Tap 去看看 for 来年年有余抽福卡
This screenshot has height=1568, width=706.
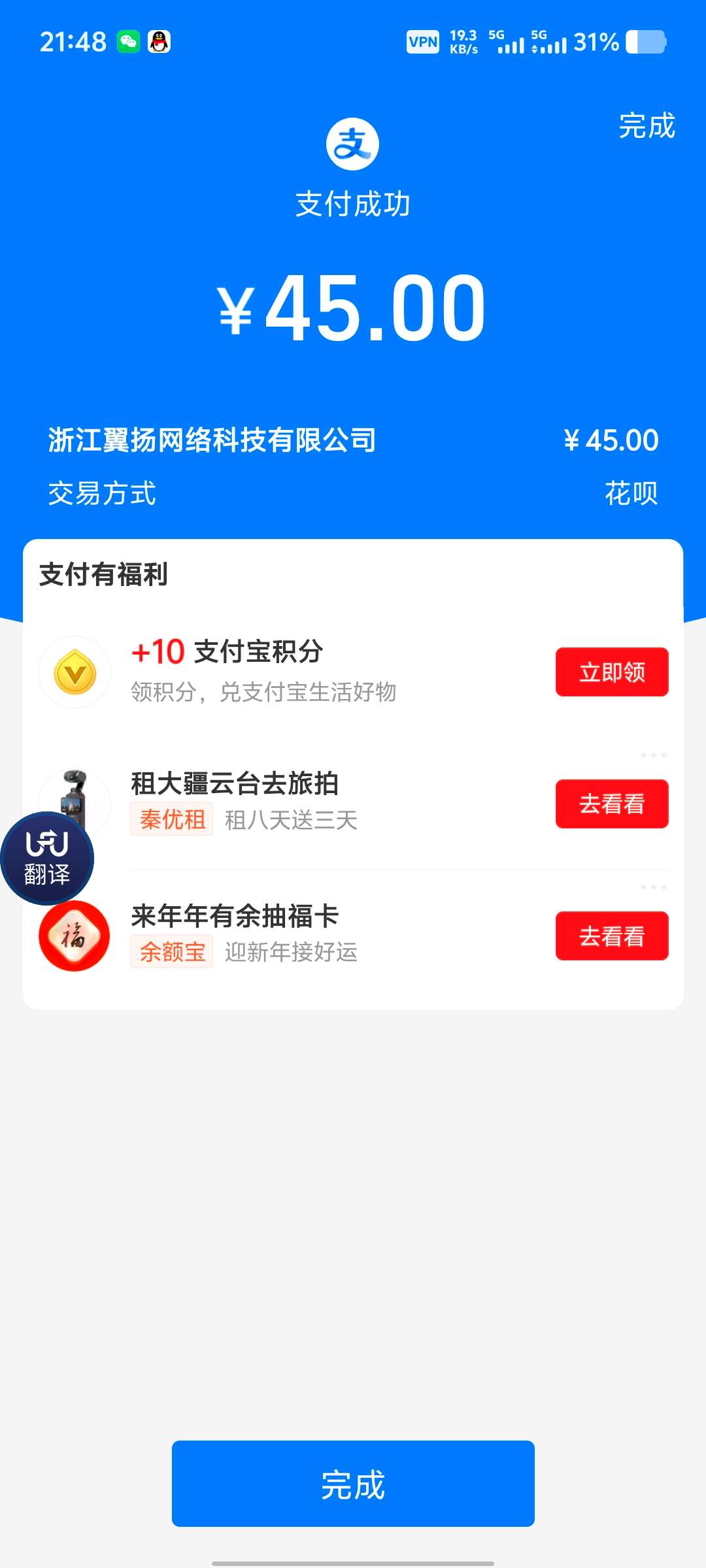click(x=612, y=936)
